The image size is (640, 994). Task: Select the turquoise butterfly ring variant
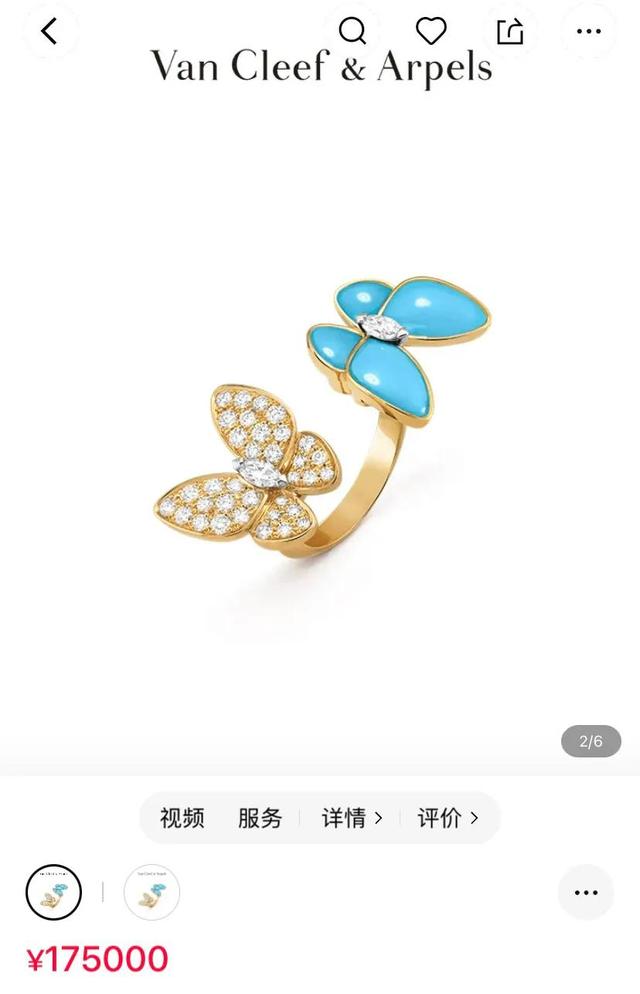(x=53, y=892)
